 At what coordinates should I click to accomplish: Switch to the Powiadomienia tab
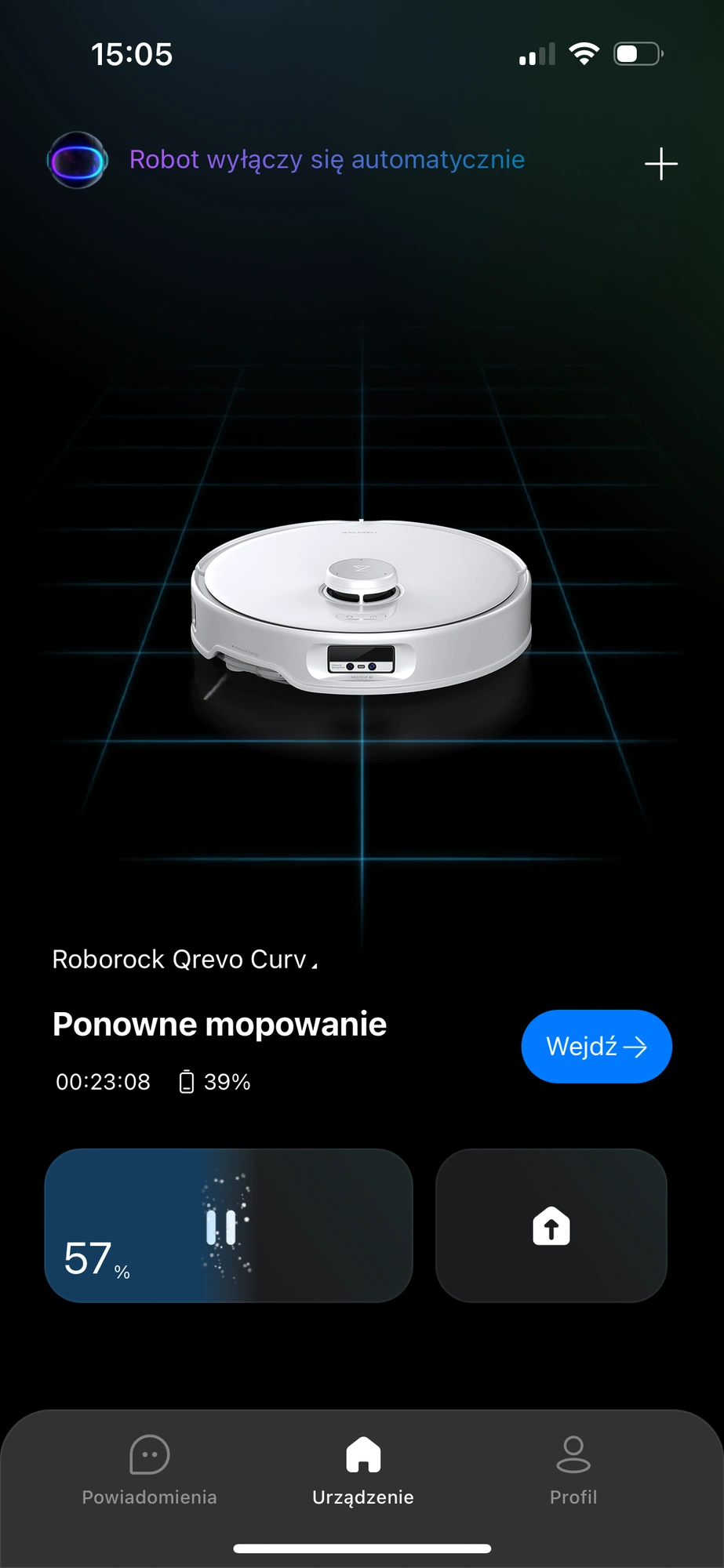[x=149, y=1472]
